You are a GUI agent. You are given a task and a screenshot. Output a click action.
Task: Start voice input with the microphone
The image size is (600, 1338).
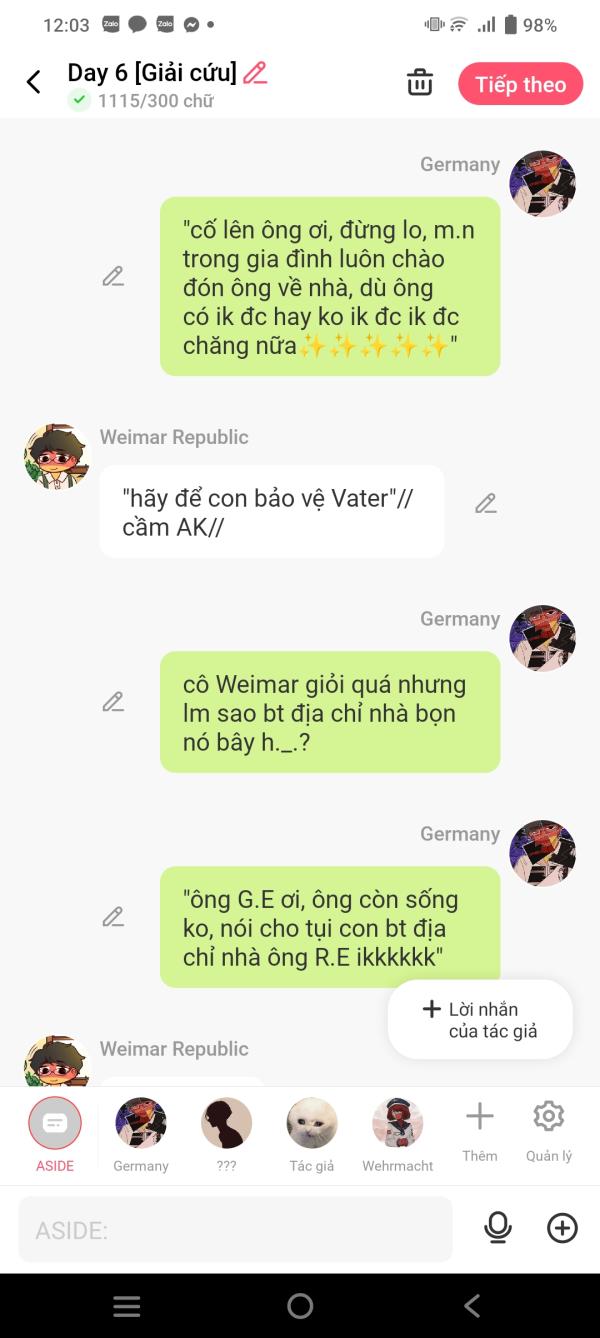pyautogui.click(x=497, y=1228)
